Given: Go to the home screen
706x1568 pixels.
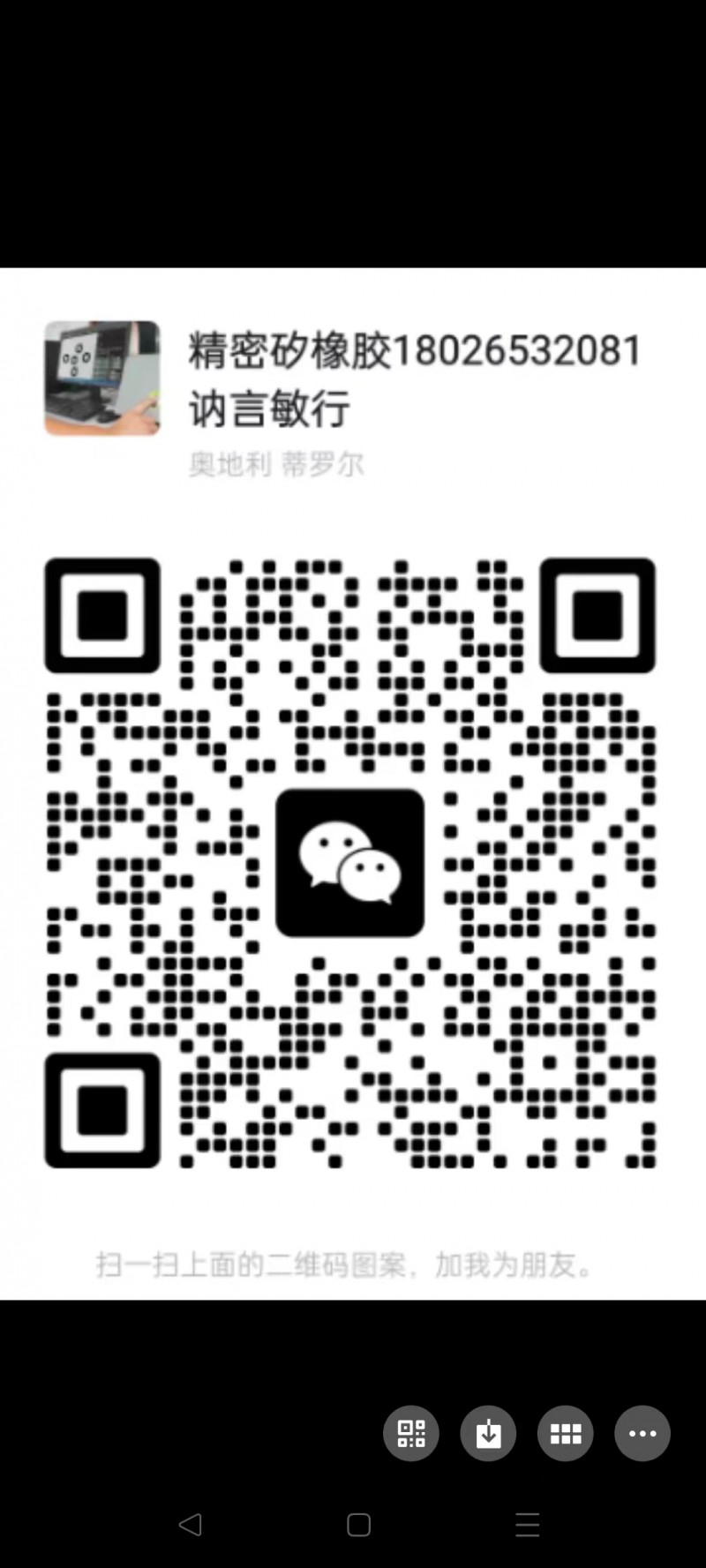Looking at the screenshot, I should [x=358, y=1524].
